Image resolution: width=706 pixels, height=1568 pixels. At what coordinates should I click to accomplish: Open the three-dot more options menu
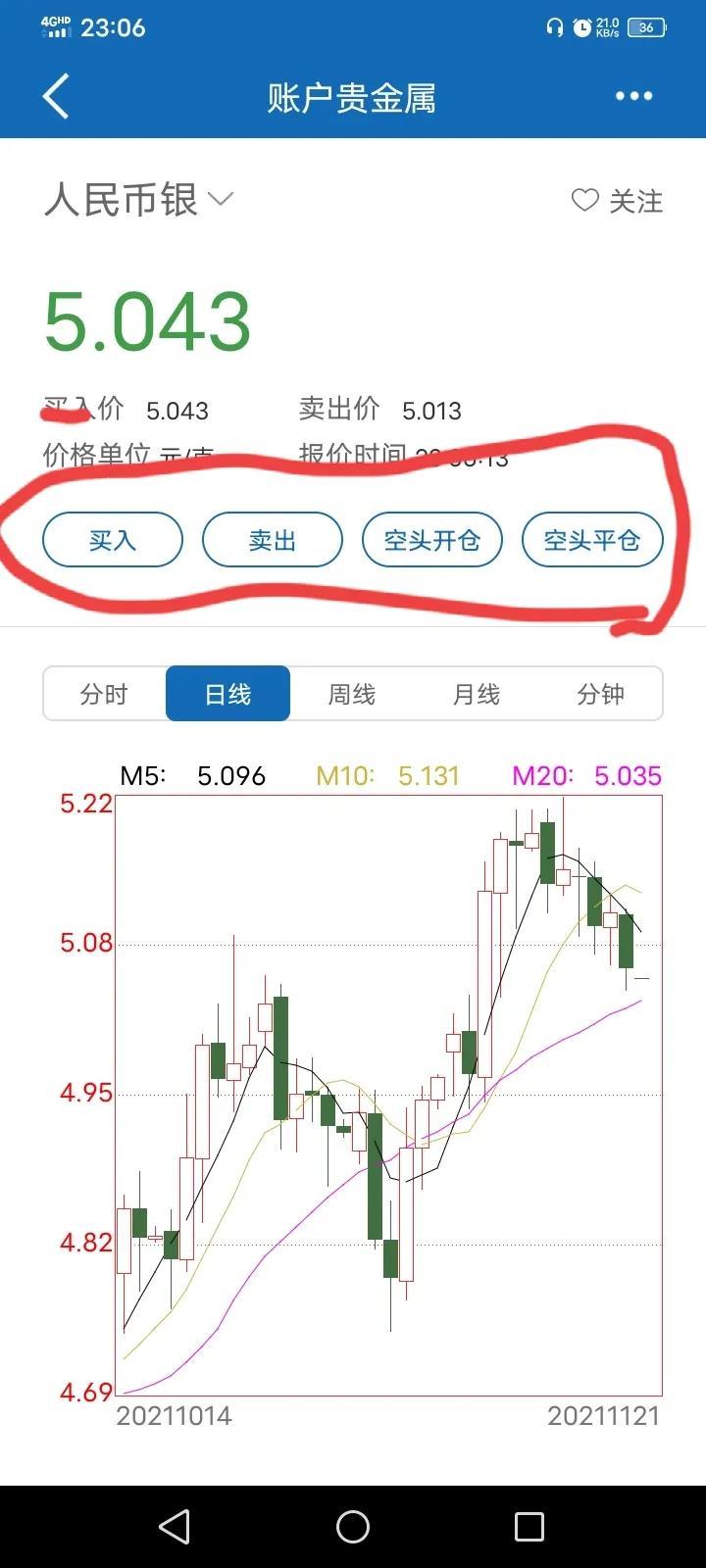[x=632, y=97]
